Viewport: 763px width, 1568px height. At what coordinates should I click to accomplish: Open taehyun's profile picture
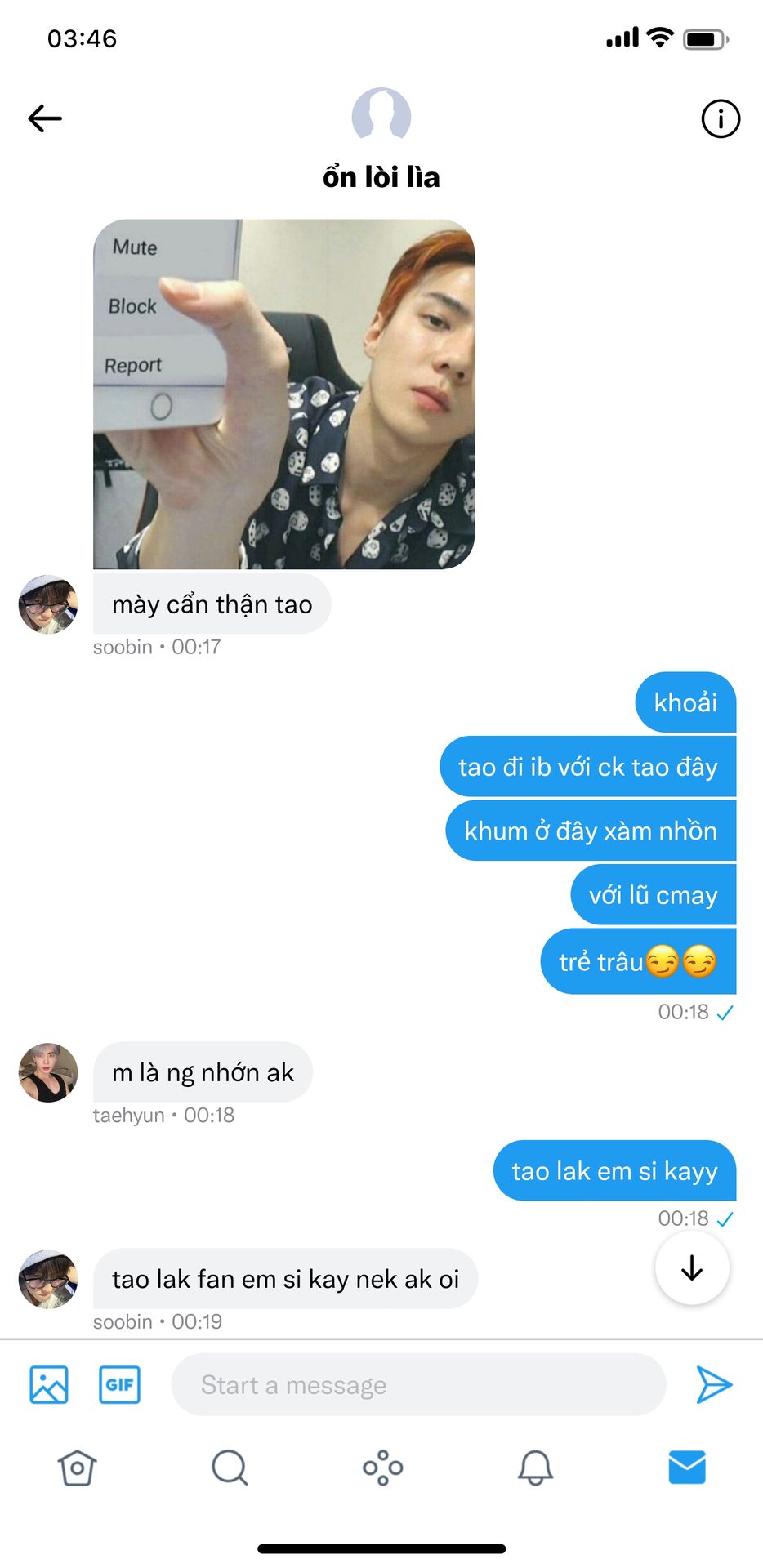[48, 1072]
